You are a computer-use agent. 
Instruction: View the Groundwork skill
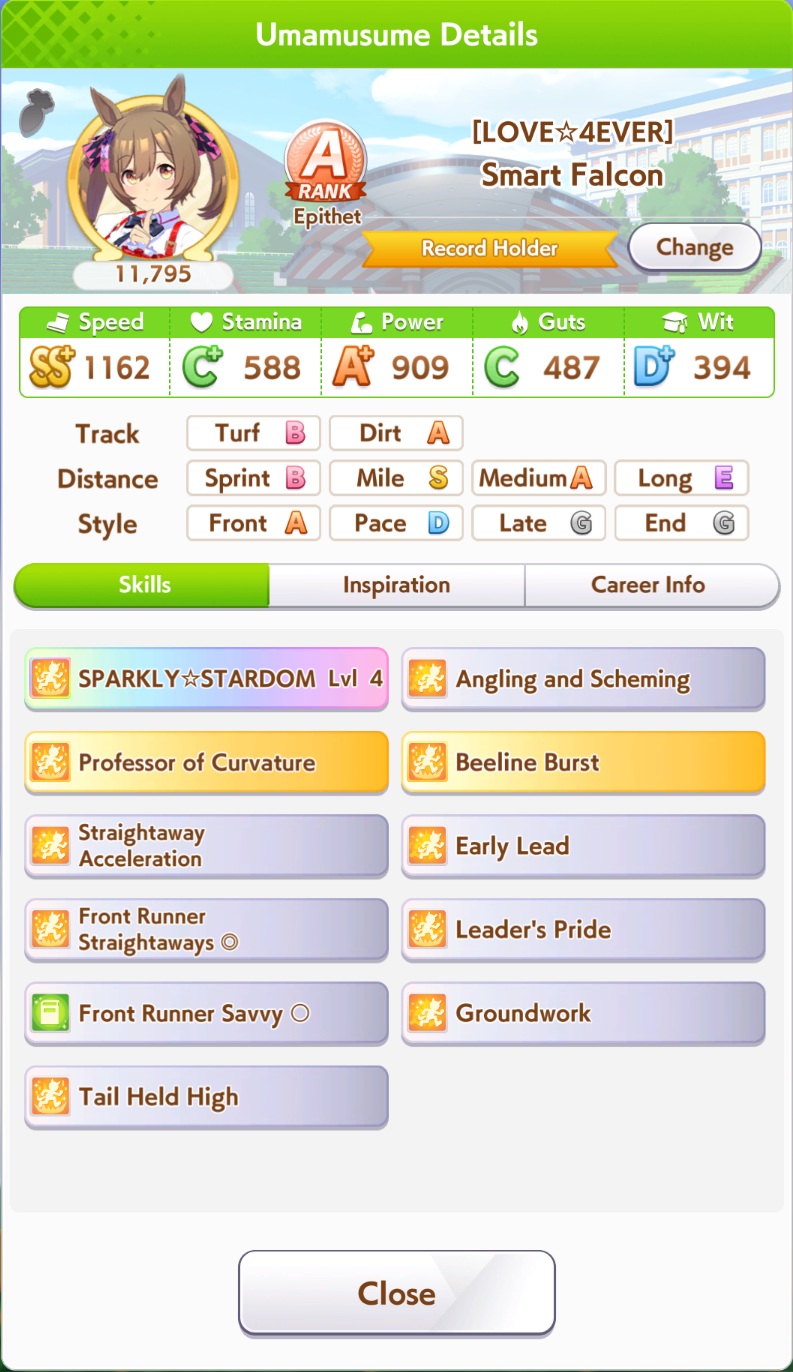tap(583, 1013)
